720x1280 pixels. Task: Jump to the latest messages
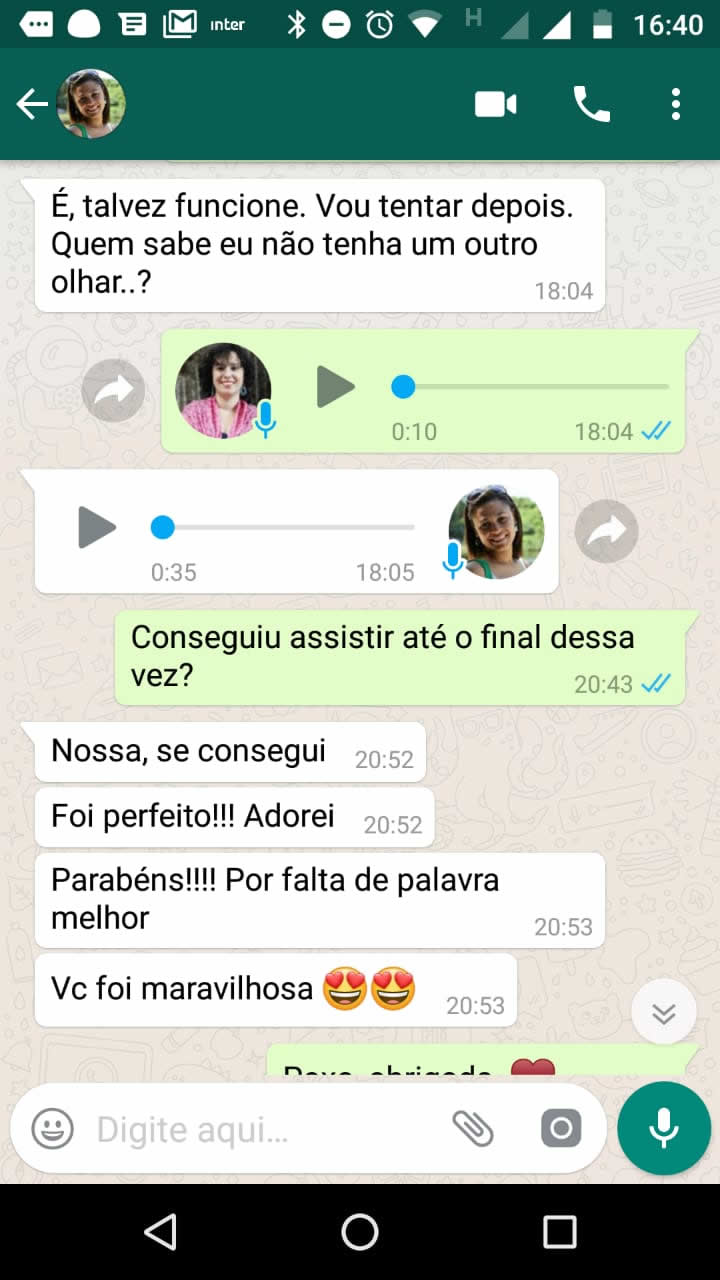(664, 1013)
